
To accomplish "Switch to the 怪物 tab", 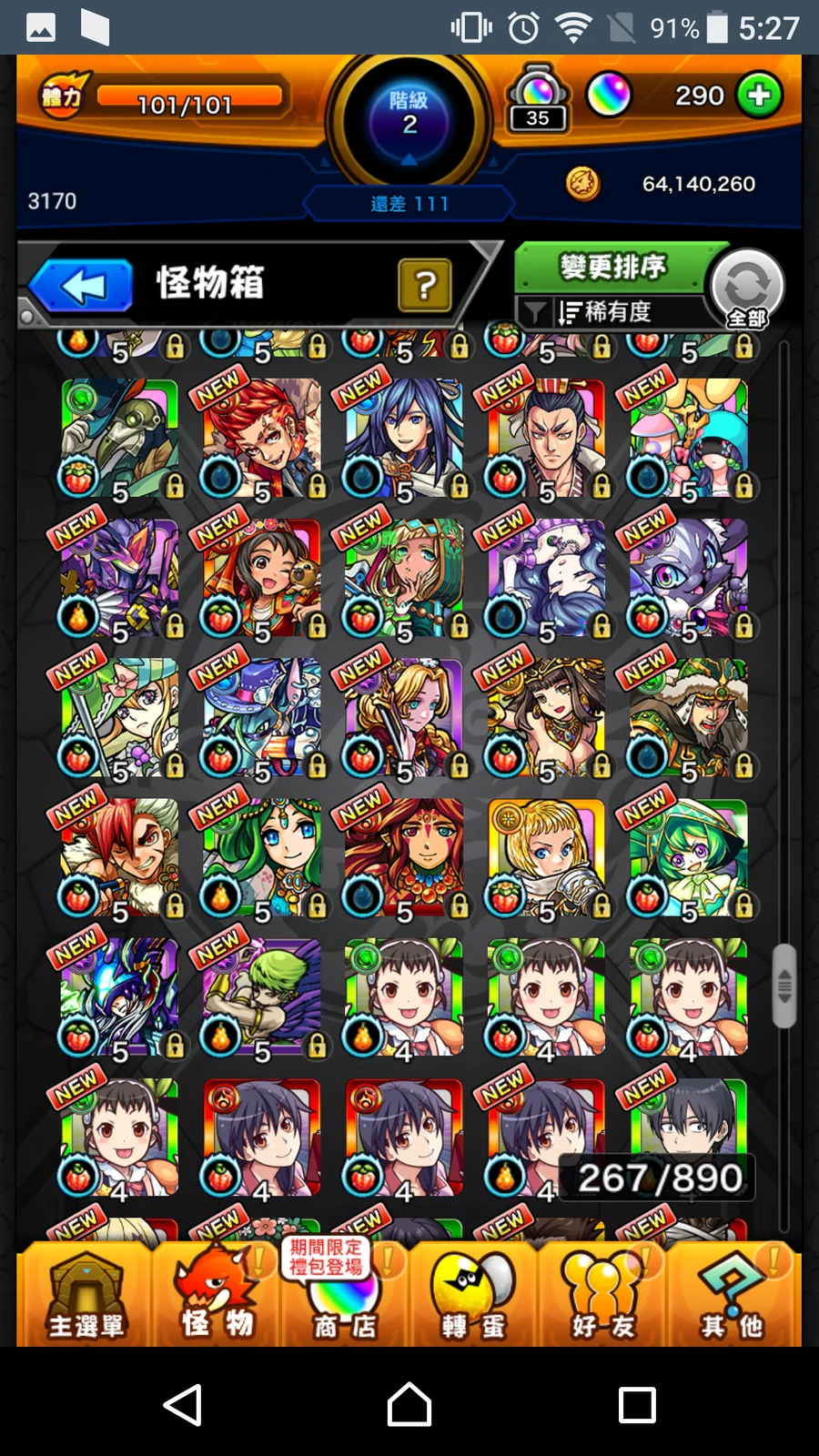I will (x=216, y=1297).
